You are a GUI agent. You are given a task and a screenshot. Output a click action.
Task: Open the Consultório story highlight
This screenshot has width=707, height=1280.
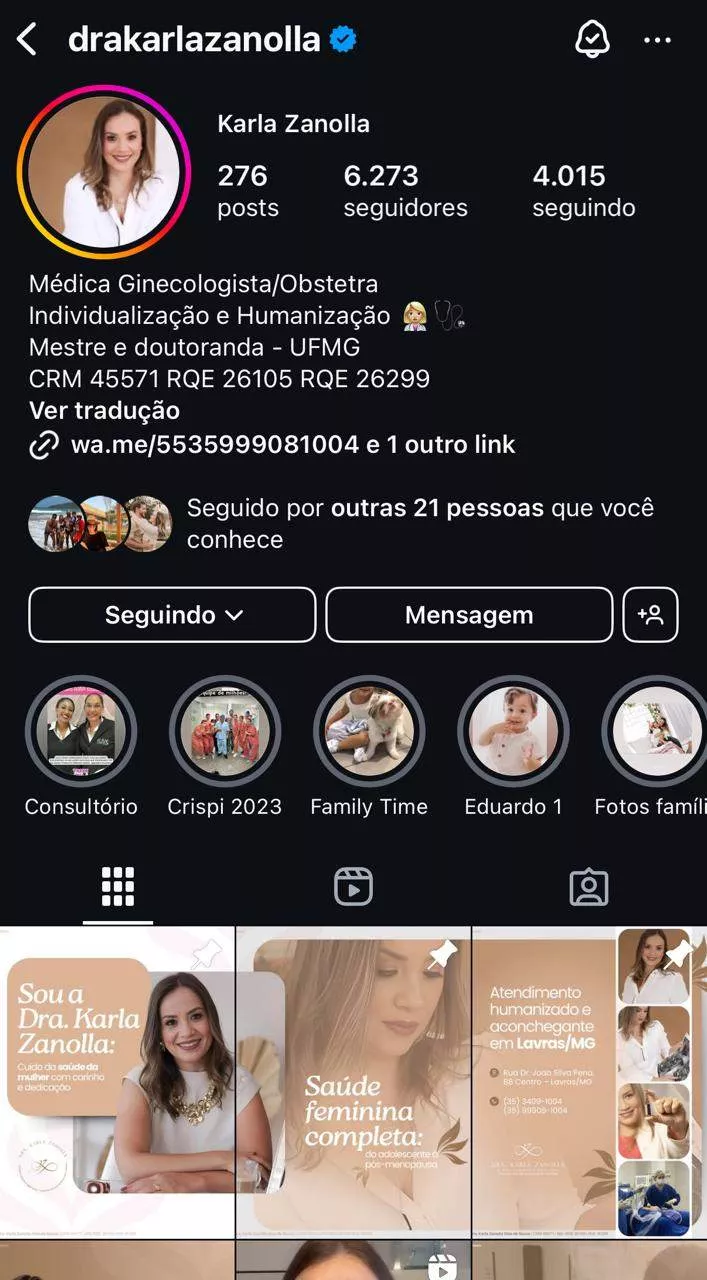click(x=81, y=733)
